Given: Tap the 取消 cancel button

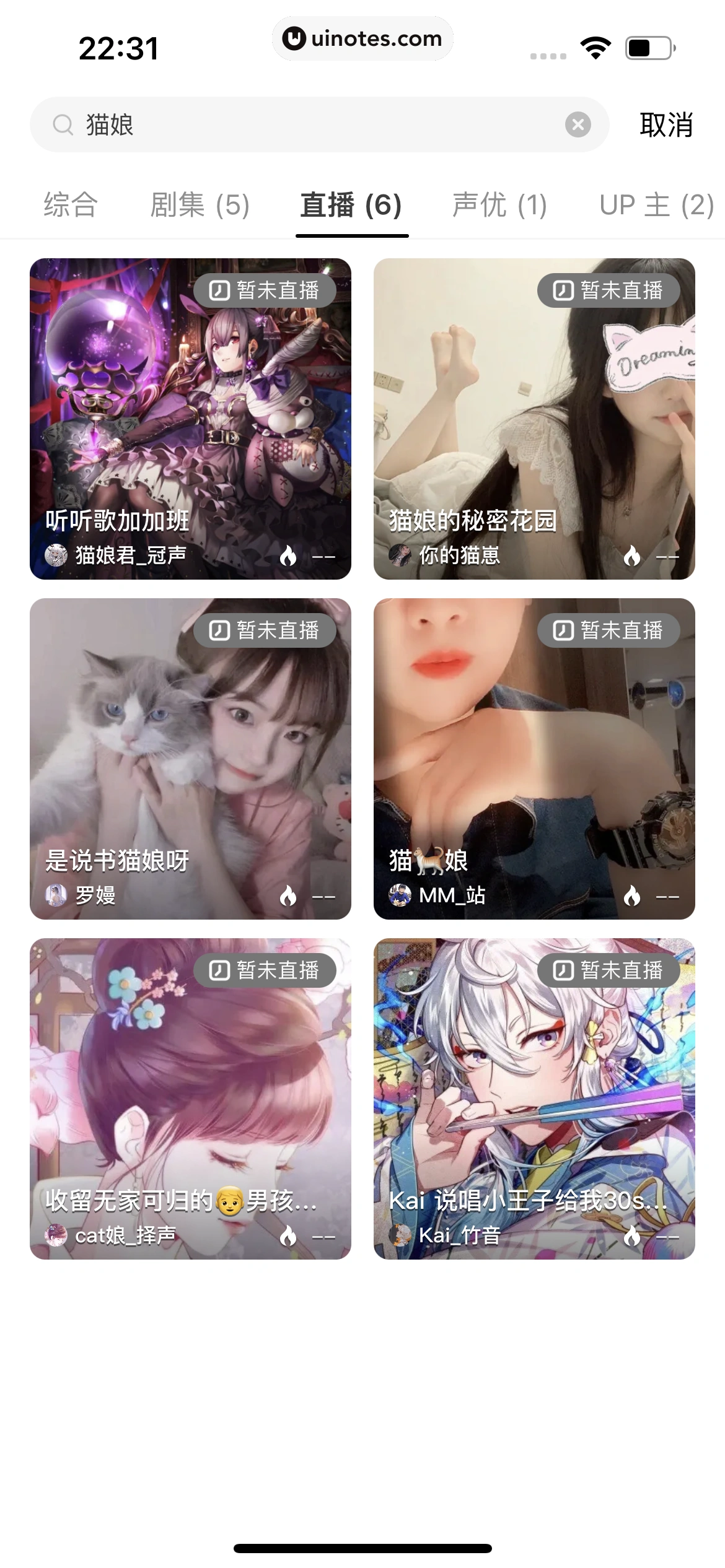Looking at the screenshot, I should (666, 125).
